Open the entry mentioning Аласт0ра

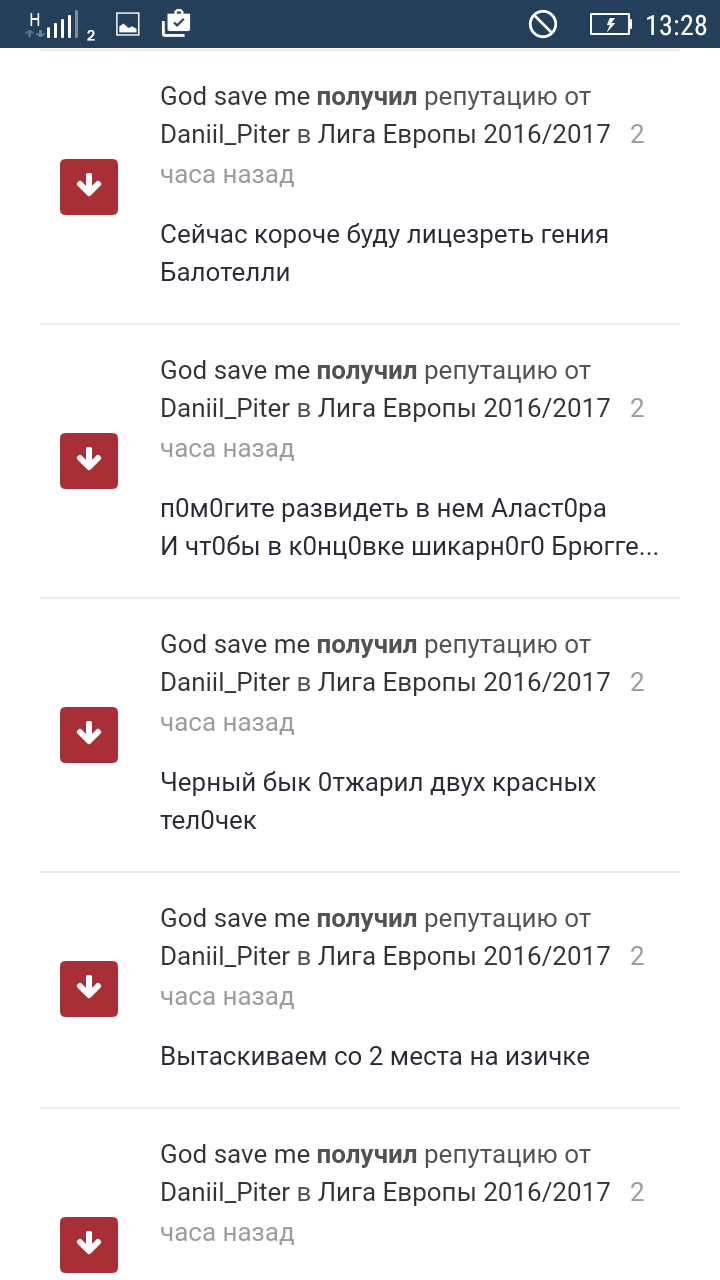click(360, 461)
